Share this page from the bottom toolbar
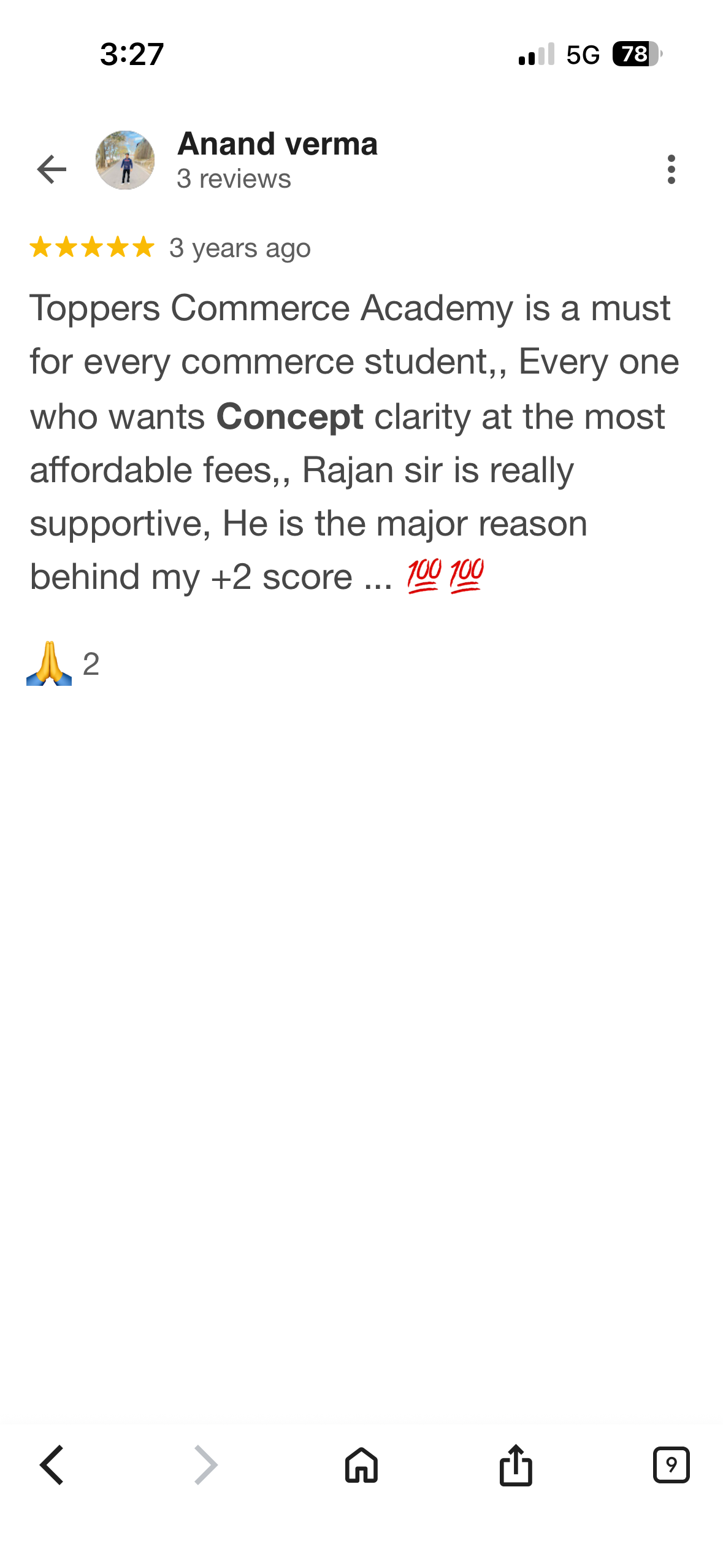Screen dimensions: 723x1568 click(x=516, y=1465)
